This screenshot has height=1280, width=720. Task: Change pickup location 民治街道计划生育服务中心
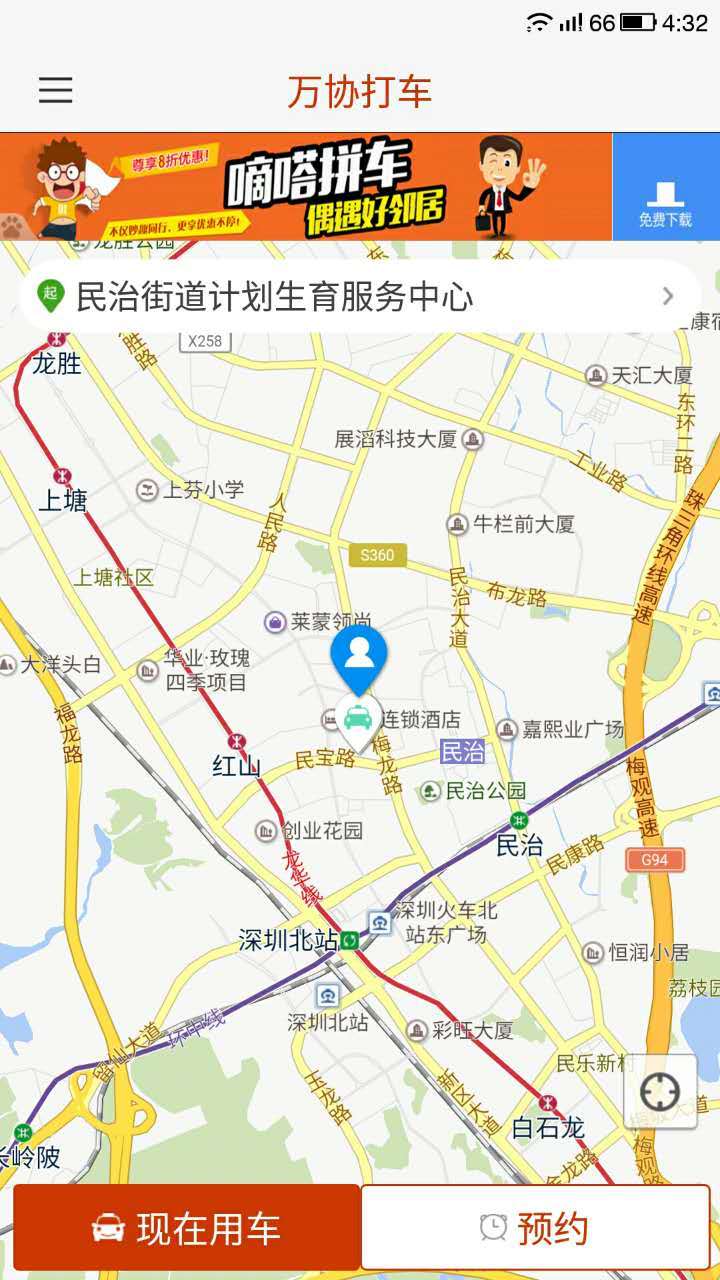pyautogui.click(x=358, y=296)
